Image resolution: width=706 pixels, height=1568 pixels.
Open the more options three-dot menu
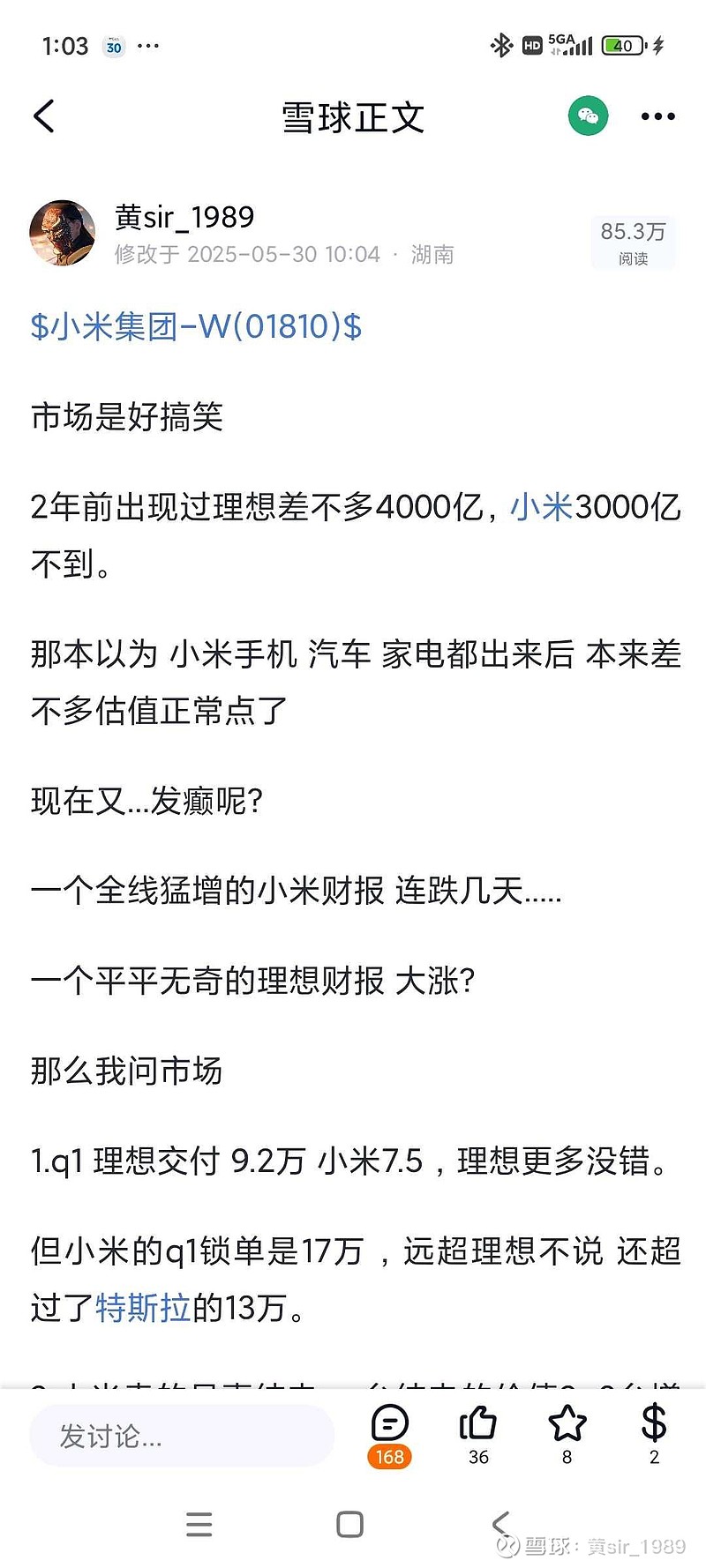pyautogui.click(x=657, y=116)
